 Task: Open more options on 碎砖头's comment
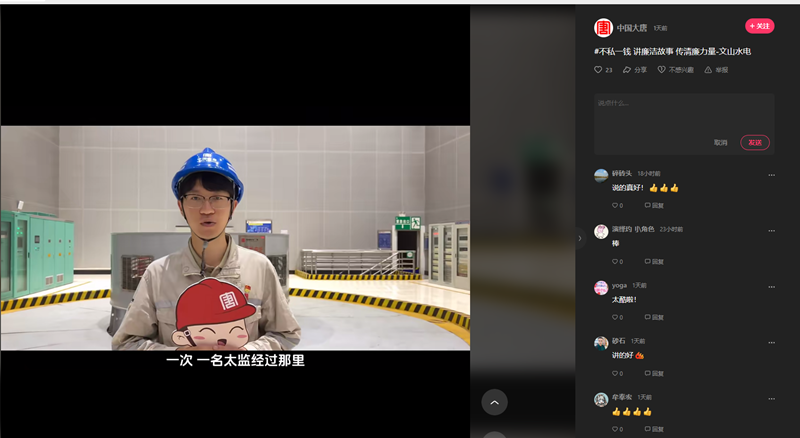click(771, 175)
